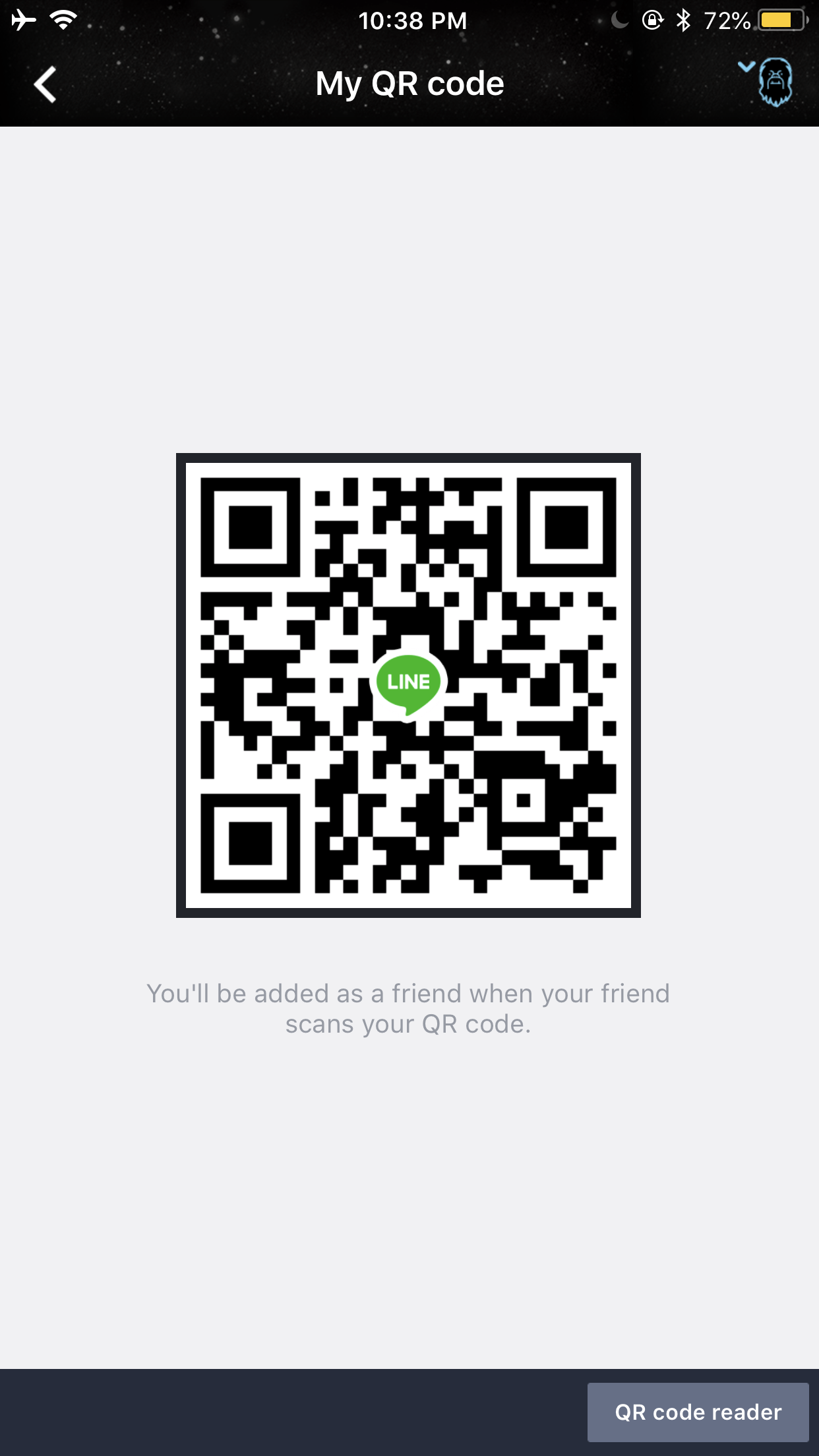Open the dropdown menu with character icon
This screenshot has width=819, height=1456.
pyautogui.click(x=768, y=82)
